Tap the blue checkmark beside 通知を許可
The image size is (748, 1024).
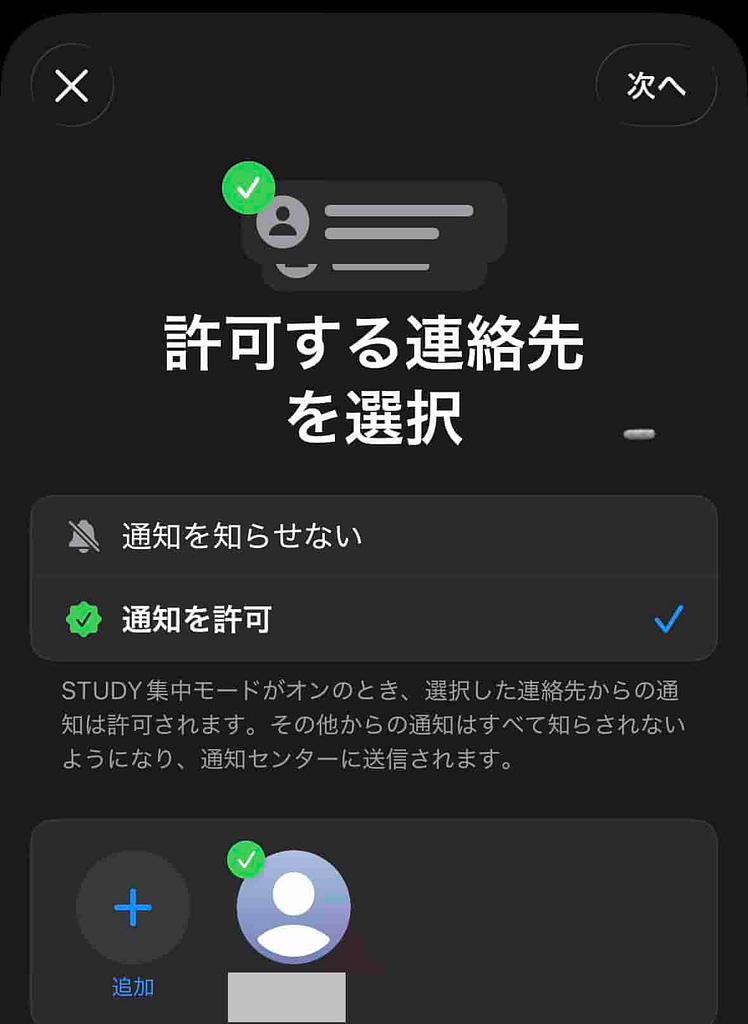[668, 619]
